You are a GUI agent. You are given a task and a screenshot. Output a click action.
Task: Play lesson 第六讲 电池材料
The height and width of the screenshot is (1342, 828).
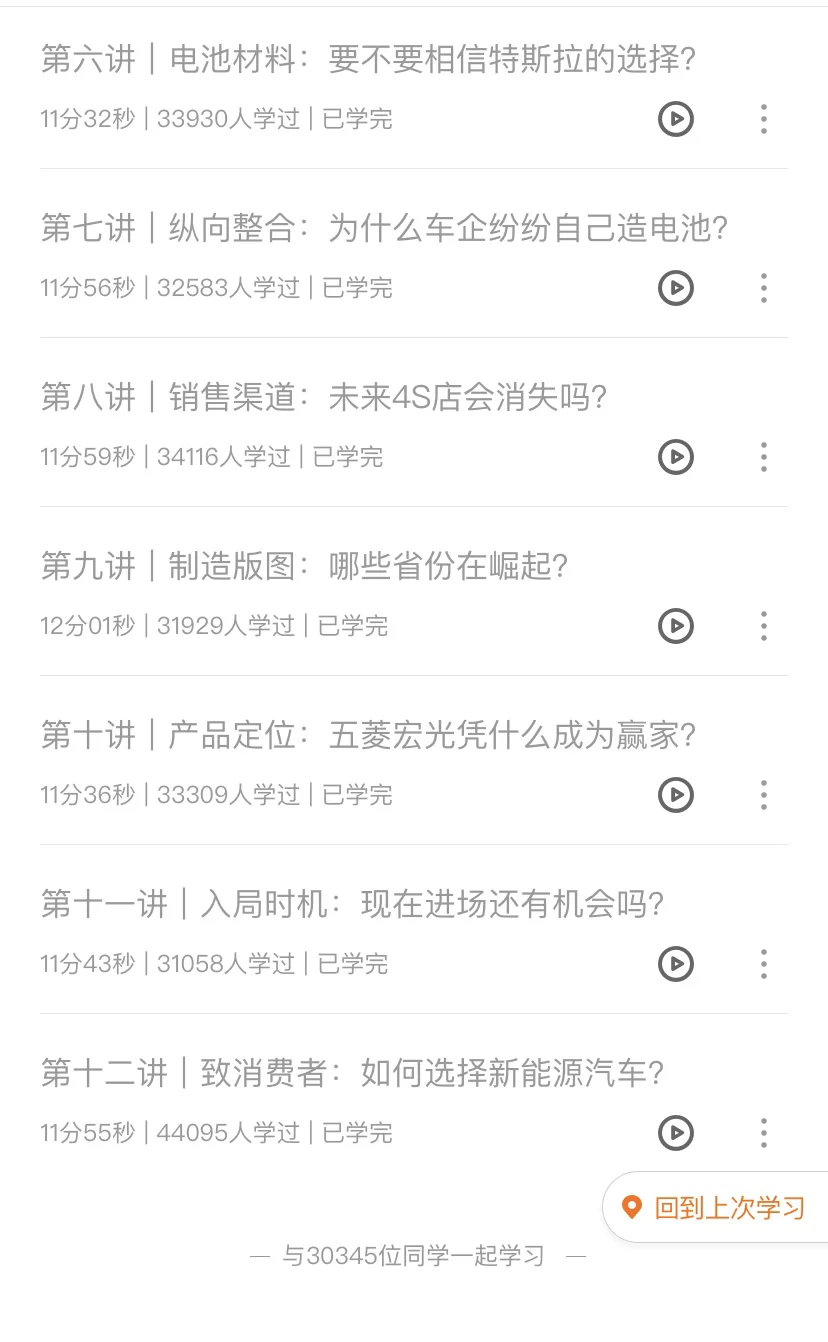(676, 119)
